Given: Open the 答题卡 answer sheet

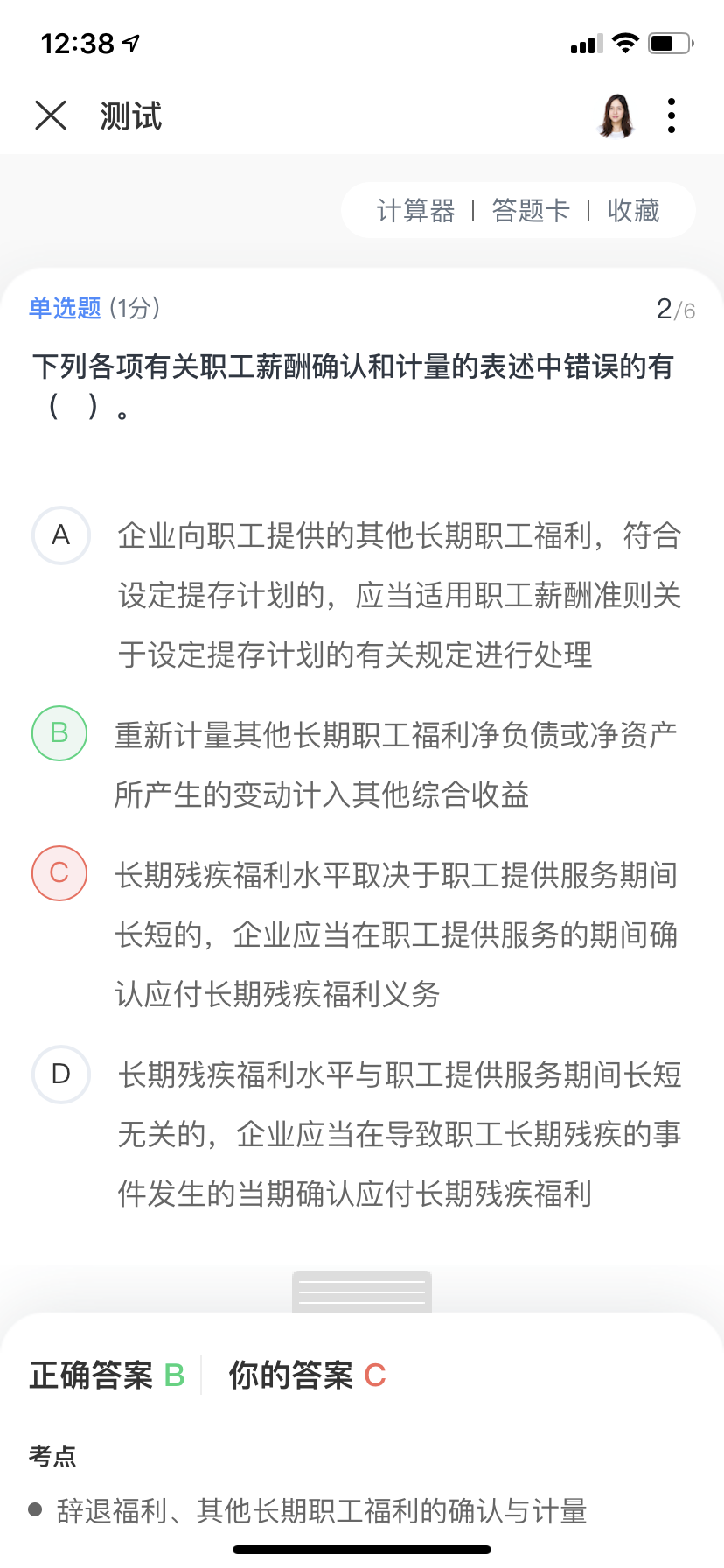Looking at the screenshot, I should (530, 211).
